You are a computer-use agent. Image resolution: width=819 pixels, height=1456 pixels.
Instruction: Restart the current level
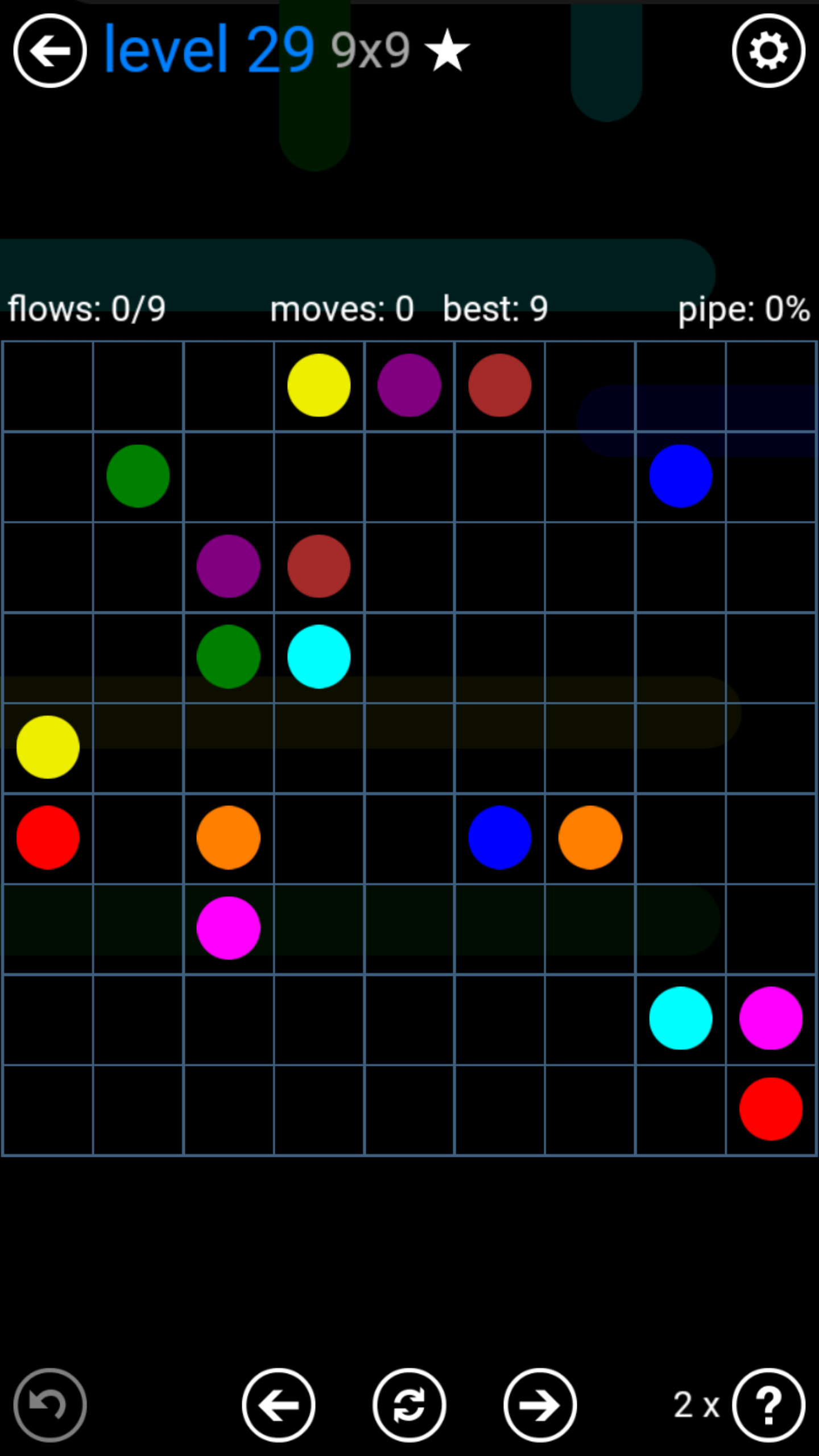coord(409,1405)
